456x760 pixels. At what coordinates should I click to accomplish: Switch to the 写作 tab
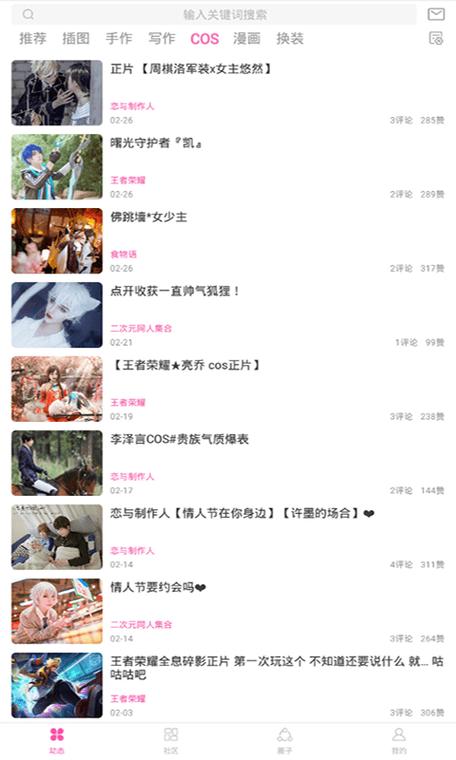click(x=161, y=38)
